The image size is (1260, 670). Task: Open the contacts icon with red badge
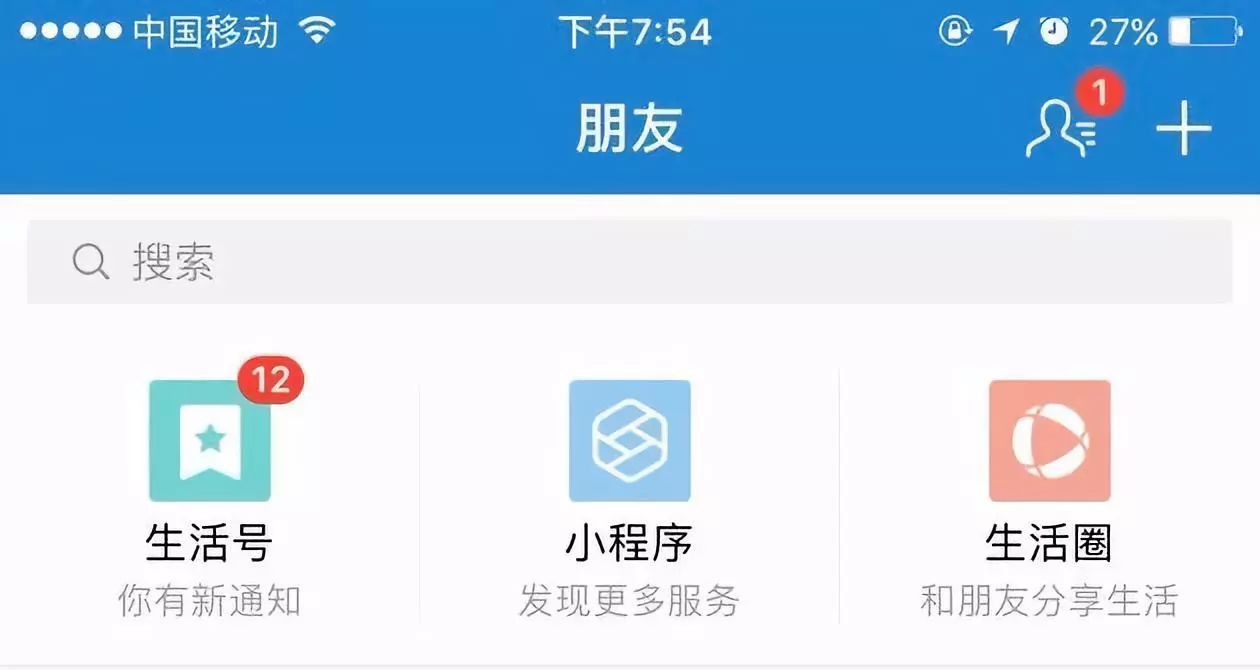[x=1062, y=130]
